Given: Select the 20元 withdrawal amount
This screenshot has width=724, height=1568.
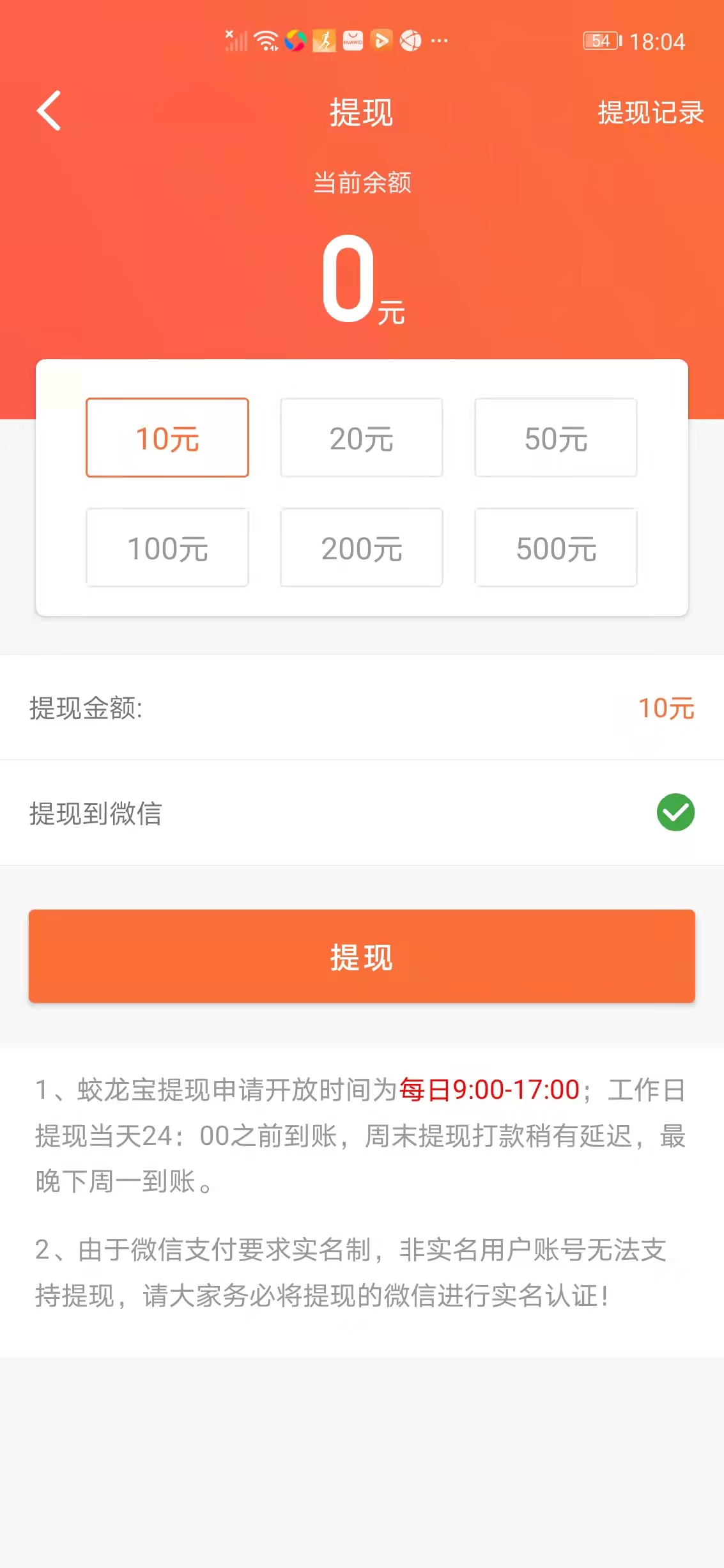Looking at the screenshot, I should 361,437.
